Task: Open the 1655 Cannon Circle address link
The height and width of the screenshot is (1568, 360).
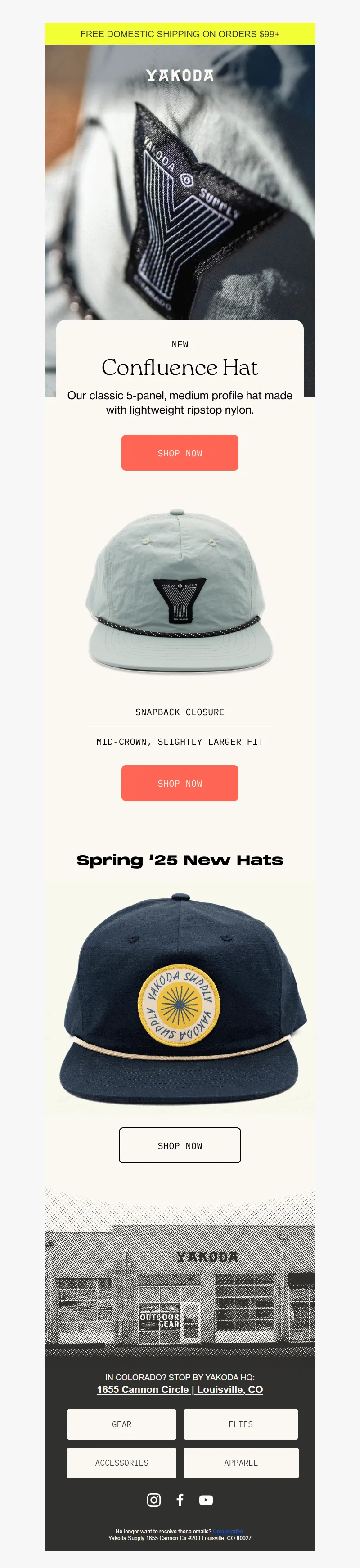Action: (x=180, y=1390)
